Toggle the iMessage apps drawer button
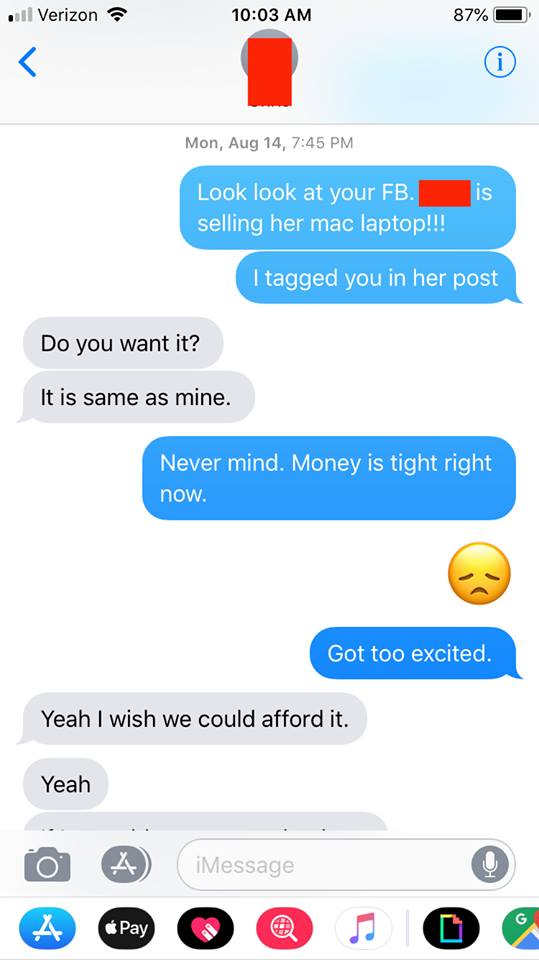The height and width of the screenshot is (960, 539). pos(126,864)
